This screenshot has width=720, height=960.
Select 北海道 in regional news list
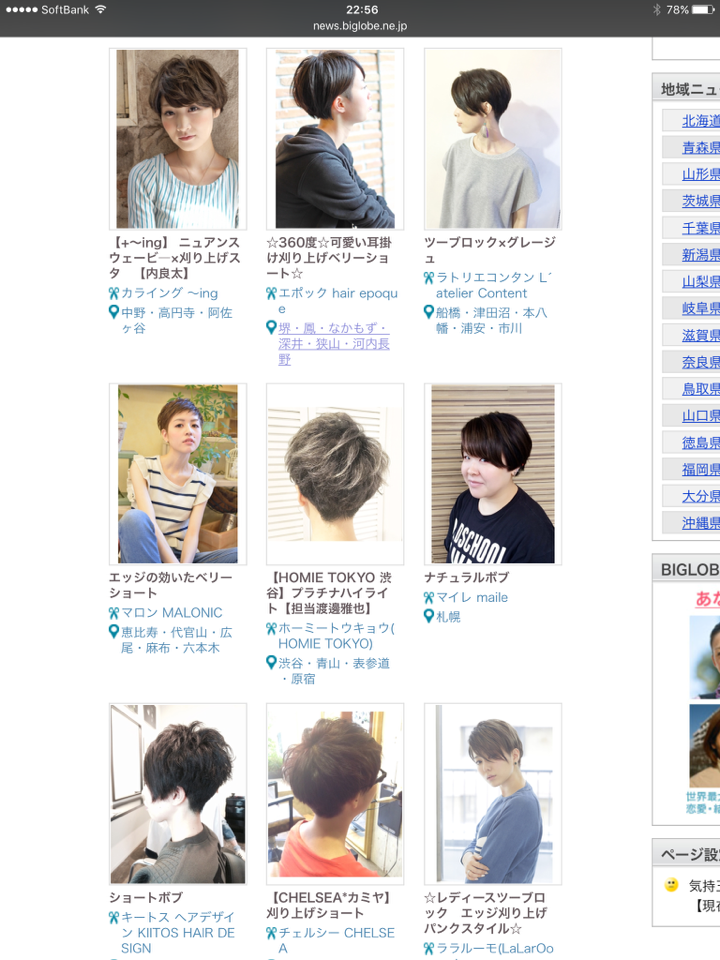pyautogui.click(x=700, y=120)
